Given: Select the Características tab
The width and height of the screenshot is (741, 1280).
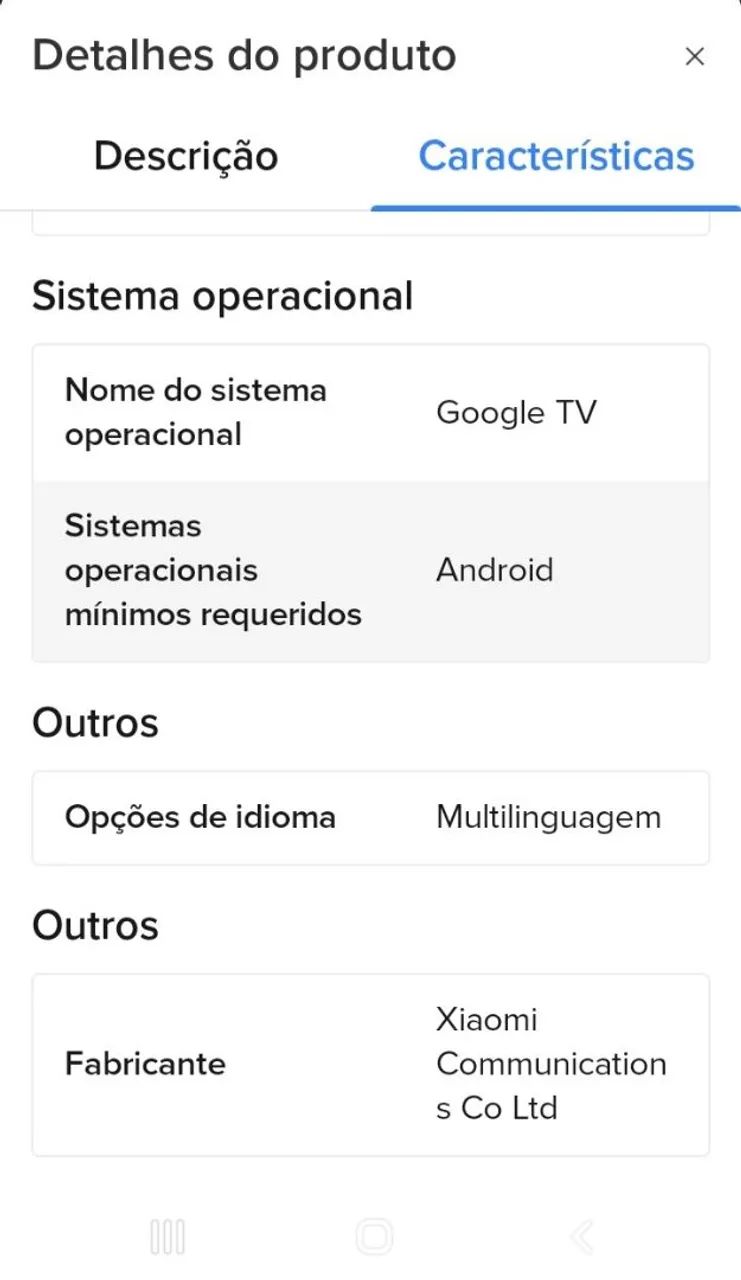Looking at the screenshot, I should (556, 156).
